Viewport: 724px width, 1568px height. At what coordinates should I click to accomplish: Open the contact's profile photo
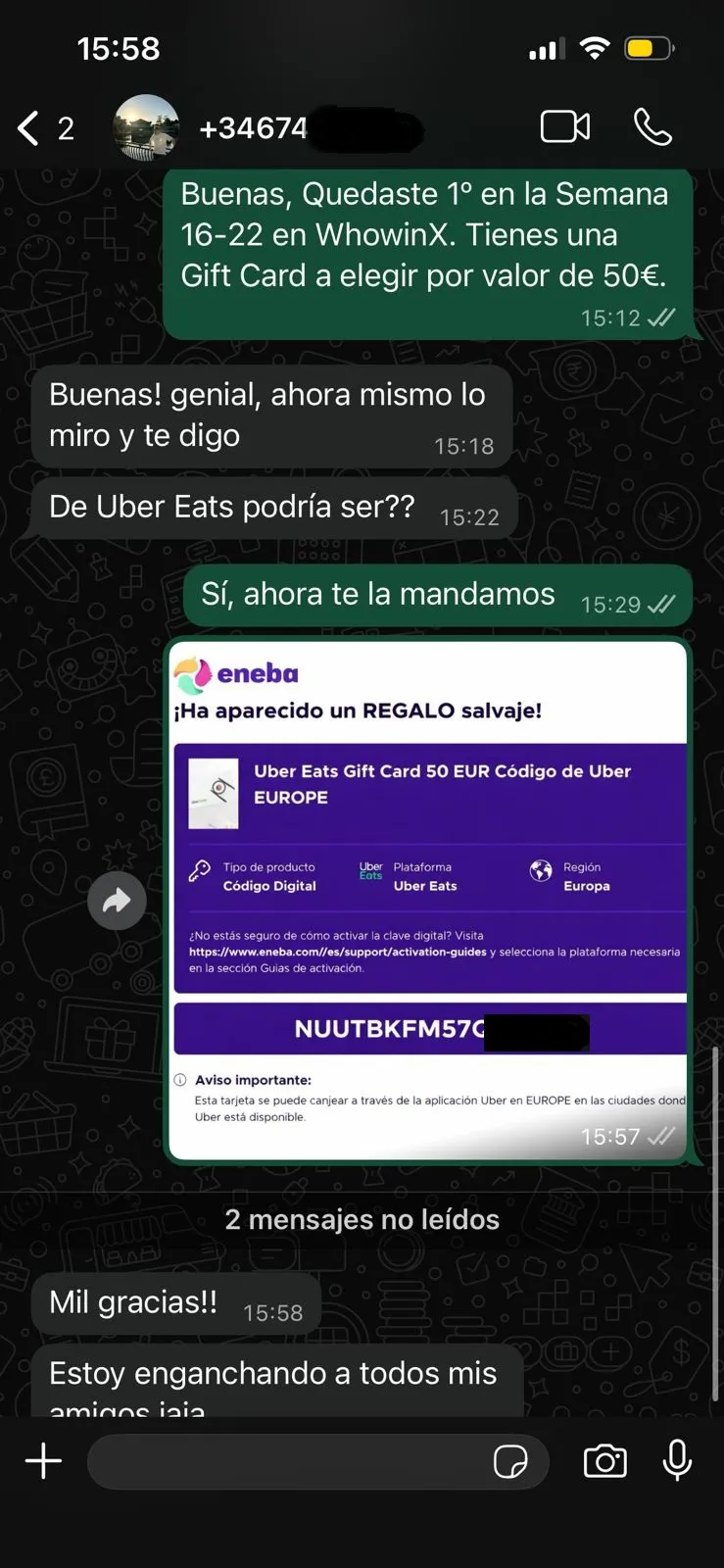point(146,127)
